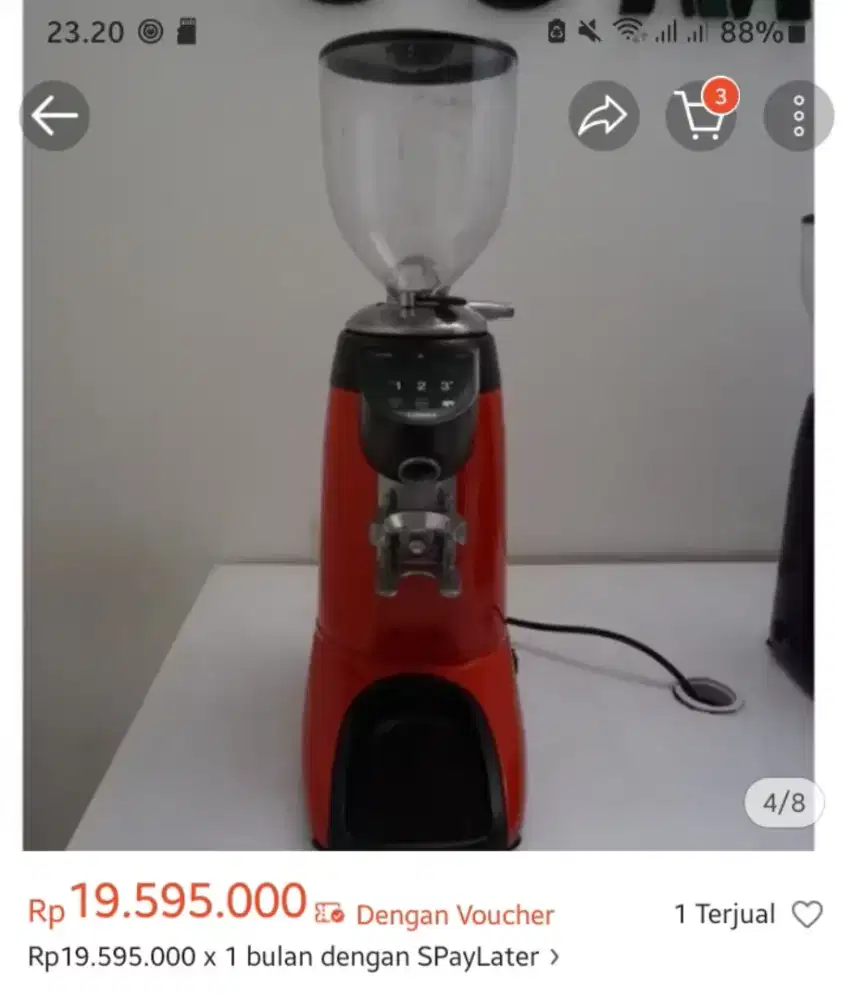Screen dimensions: 851x1000
Task: Tap the SD card icon near the clock
Action: (185, 32)
